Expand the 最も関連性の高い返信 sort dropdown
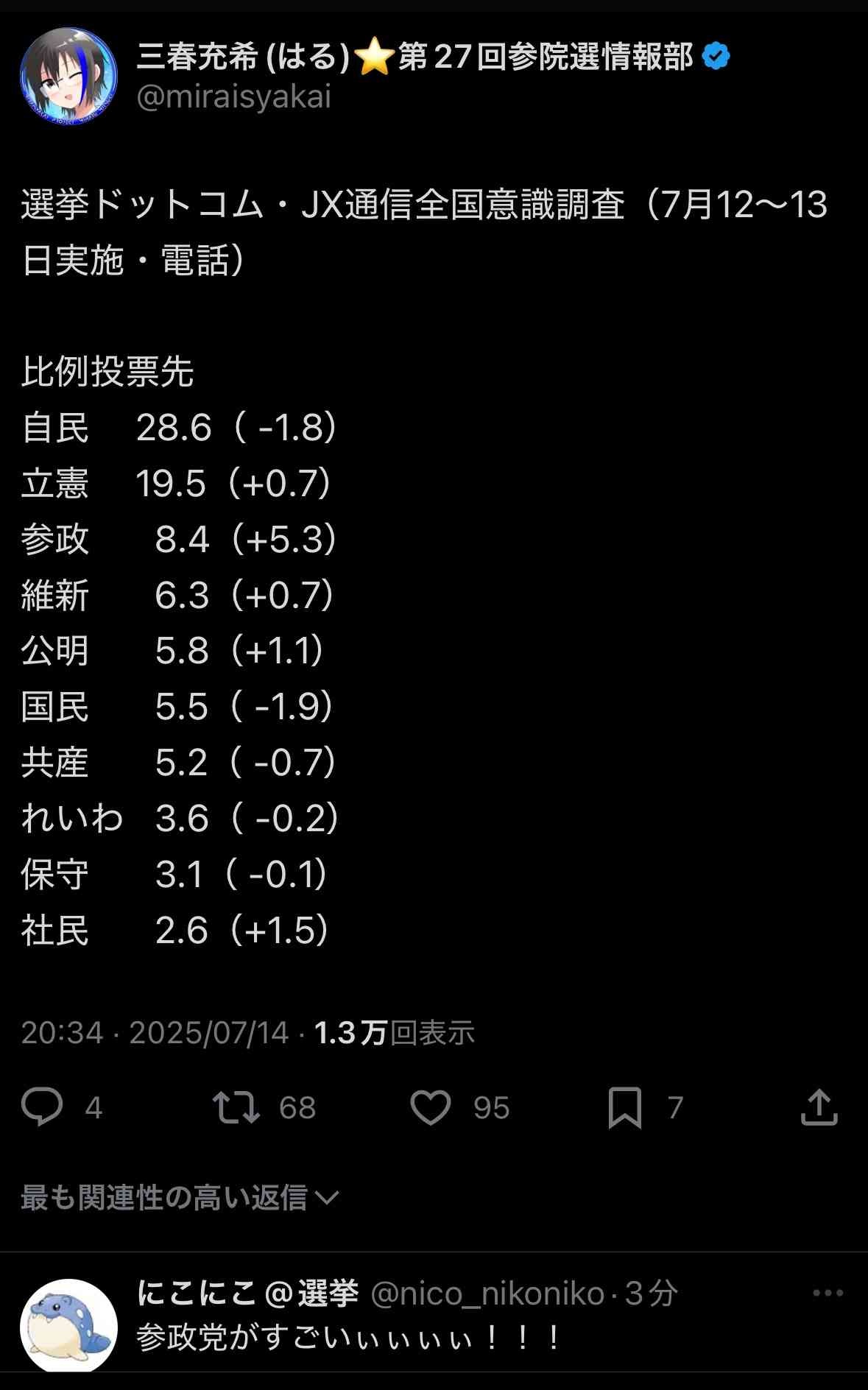This screenshot has height=1390, width=868. (x=179, y=1198)
